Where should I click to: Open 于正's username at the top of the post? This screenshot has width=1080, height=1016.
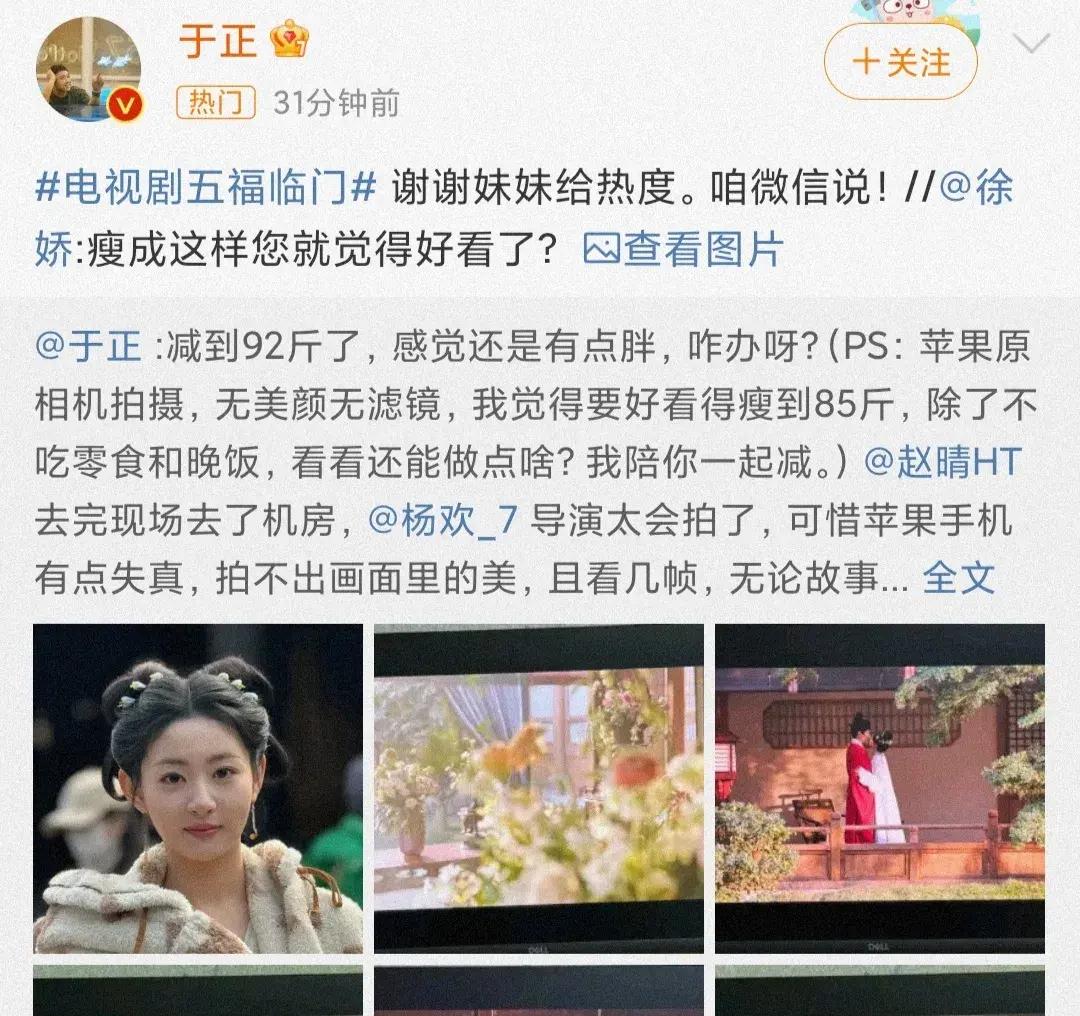point(218,41)
